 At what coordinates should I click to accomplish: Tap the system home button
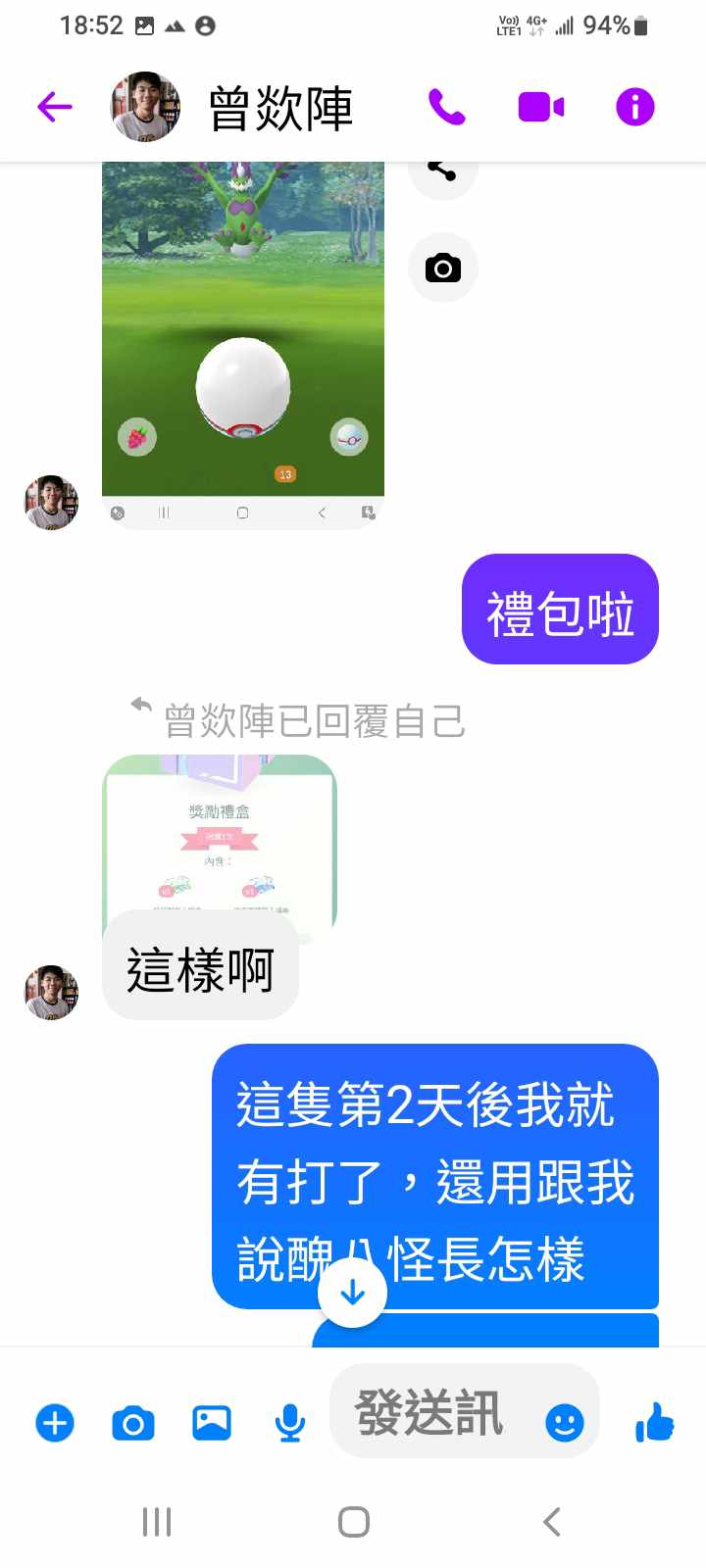(x=353, y=1522)
